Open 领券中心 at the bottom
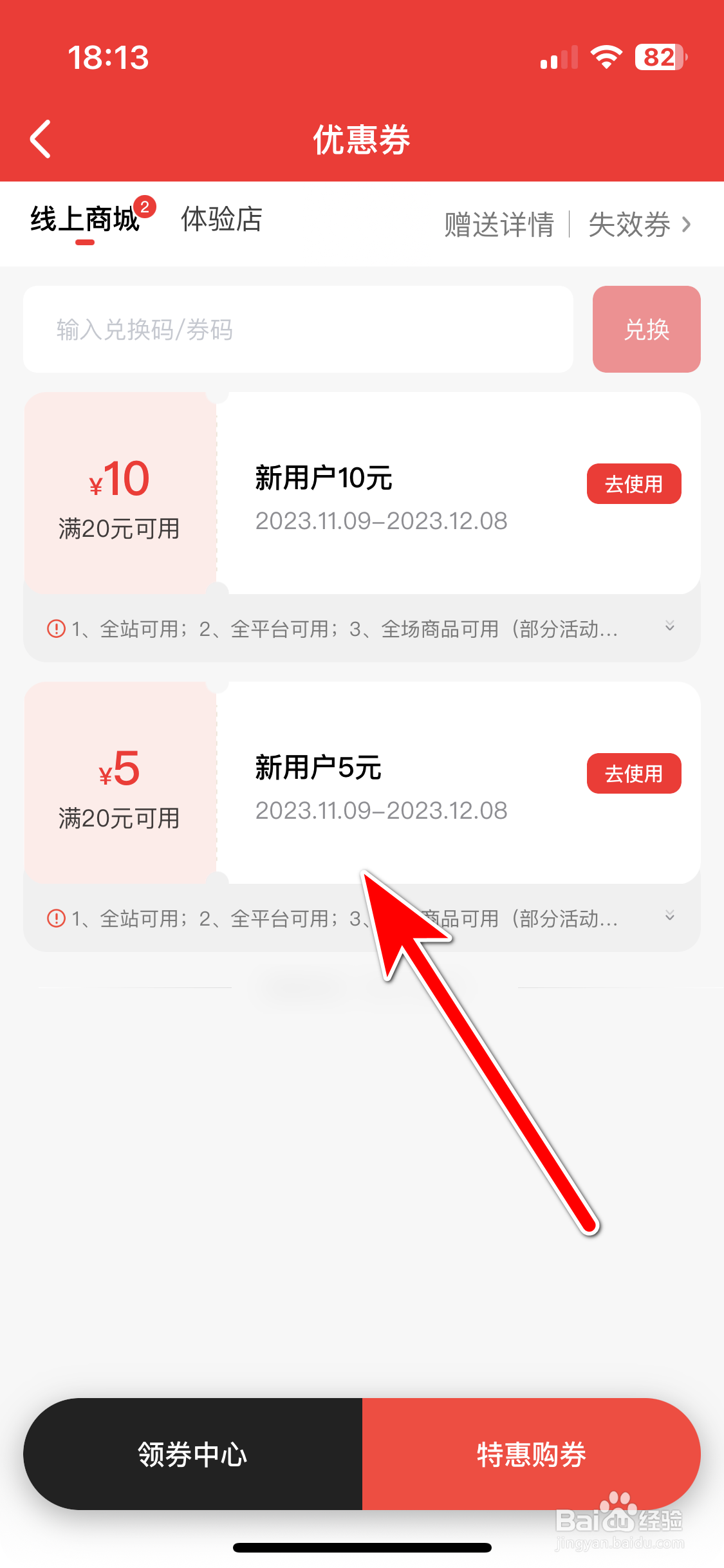Viewport: 724px width, 1568px height. (x=192, y=1454)
